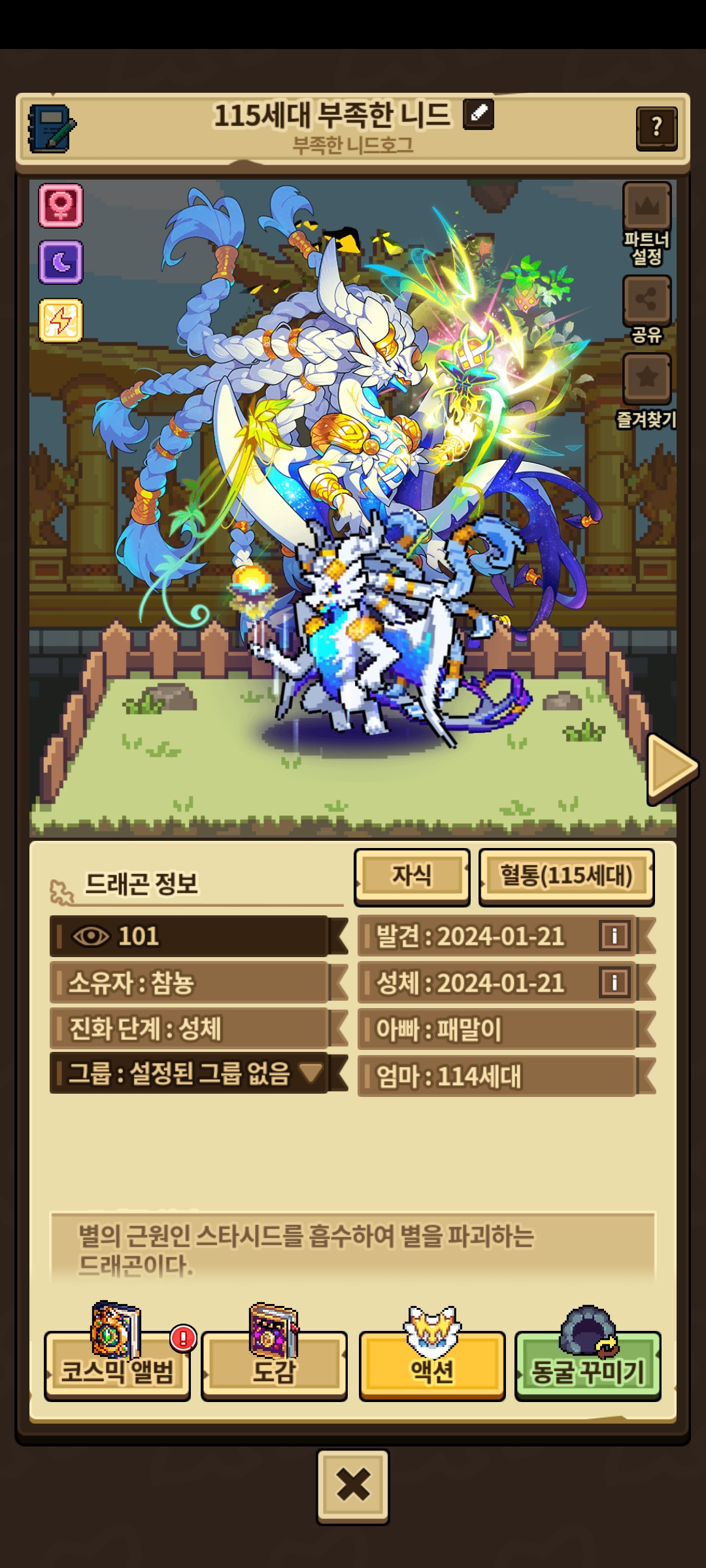View 혈통(115세대) lineage

(566, 876)
